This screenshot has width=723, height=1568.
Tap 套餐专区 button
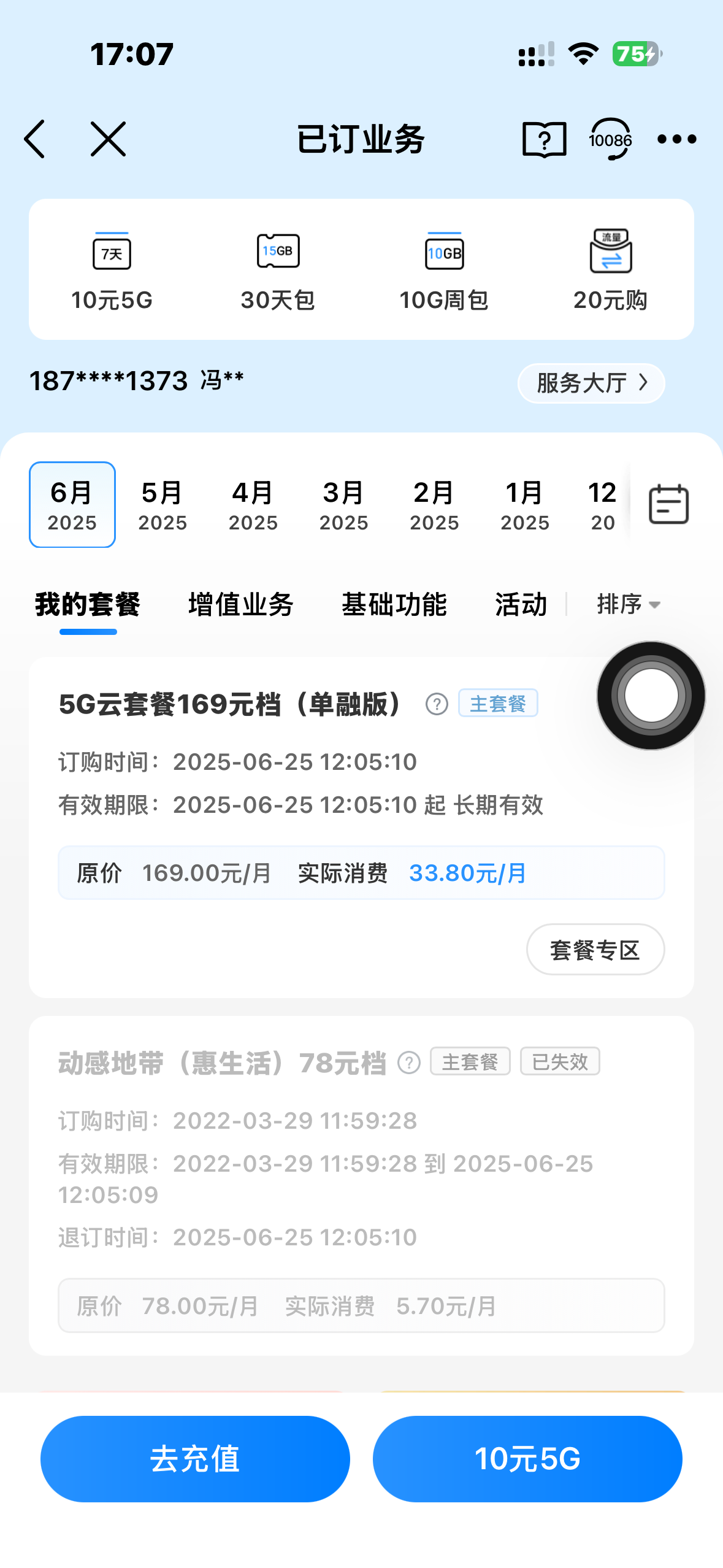[x=595, y=950]
